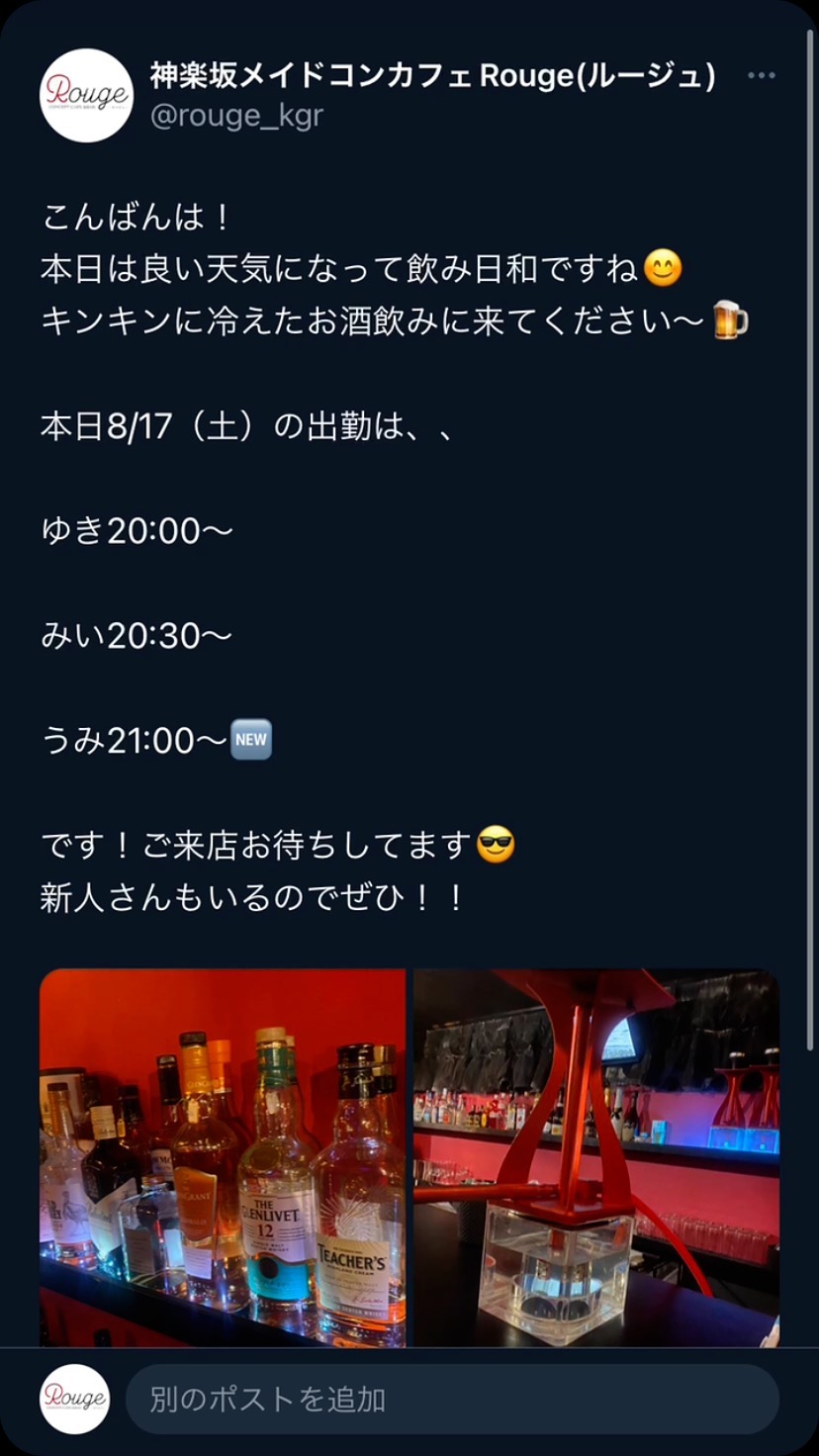Tap the '別のポストを追加' reply field
819x1456 pixels.
click(x=451, y=1400)
